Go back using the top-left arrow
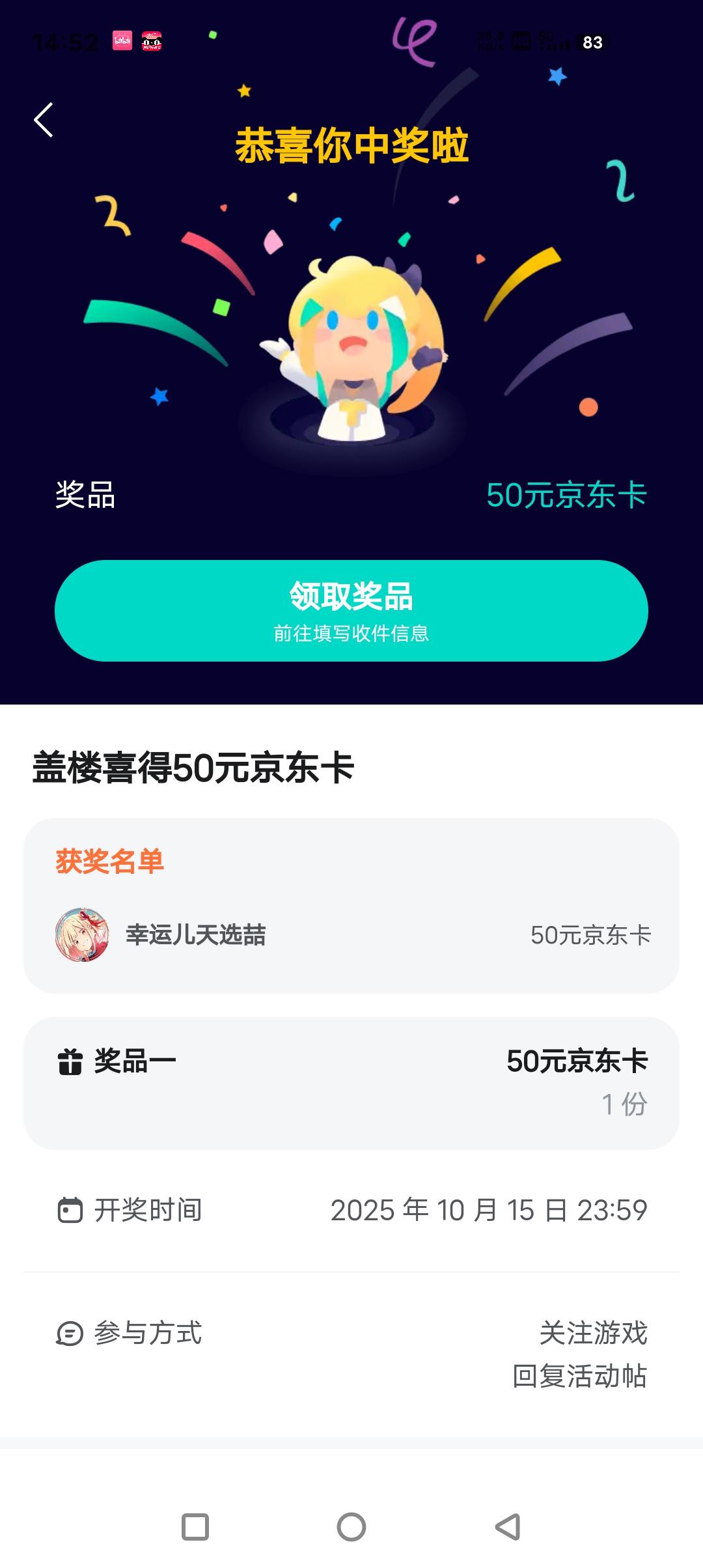Viewport: 703px width, 1568px height. point(44,120)
